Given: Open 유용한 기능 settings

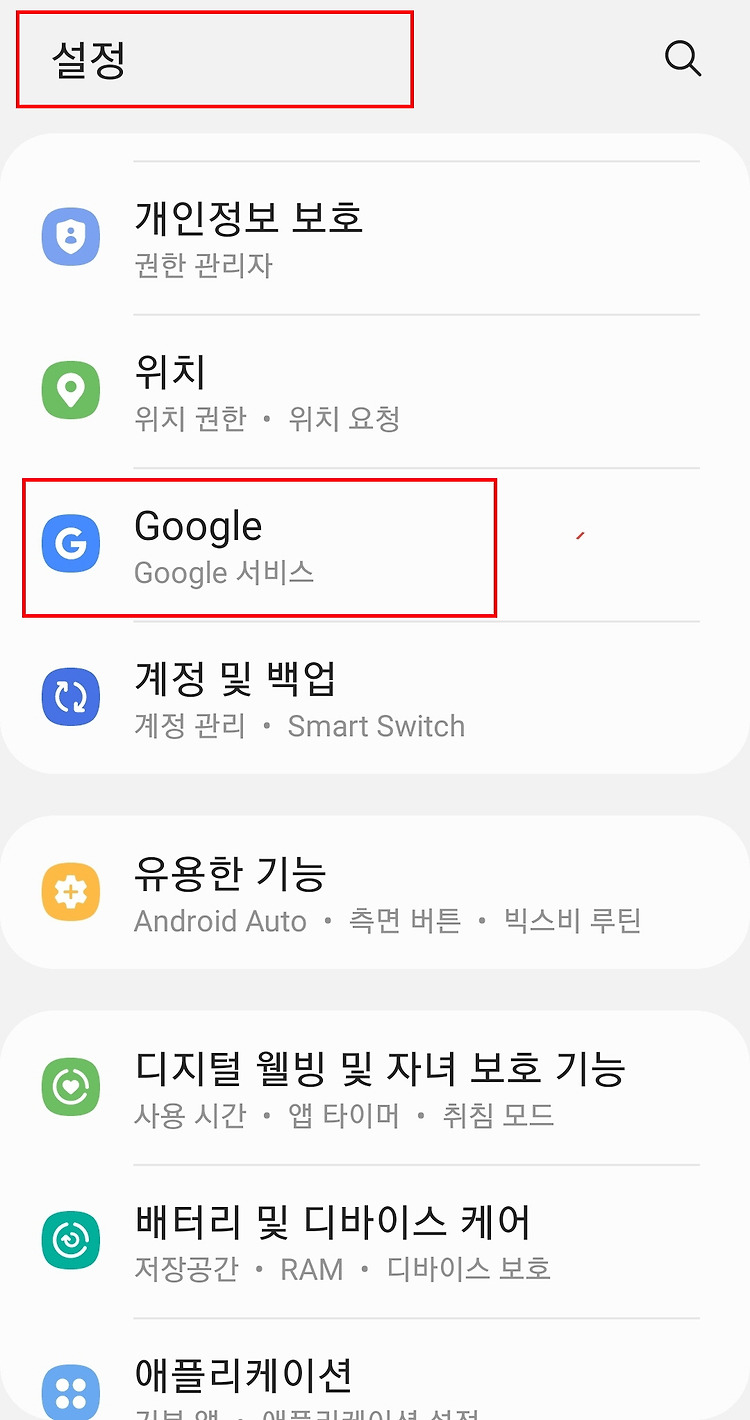Looking at the screenshot, I should click(375, 892).
